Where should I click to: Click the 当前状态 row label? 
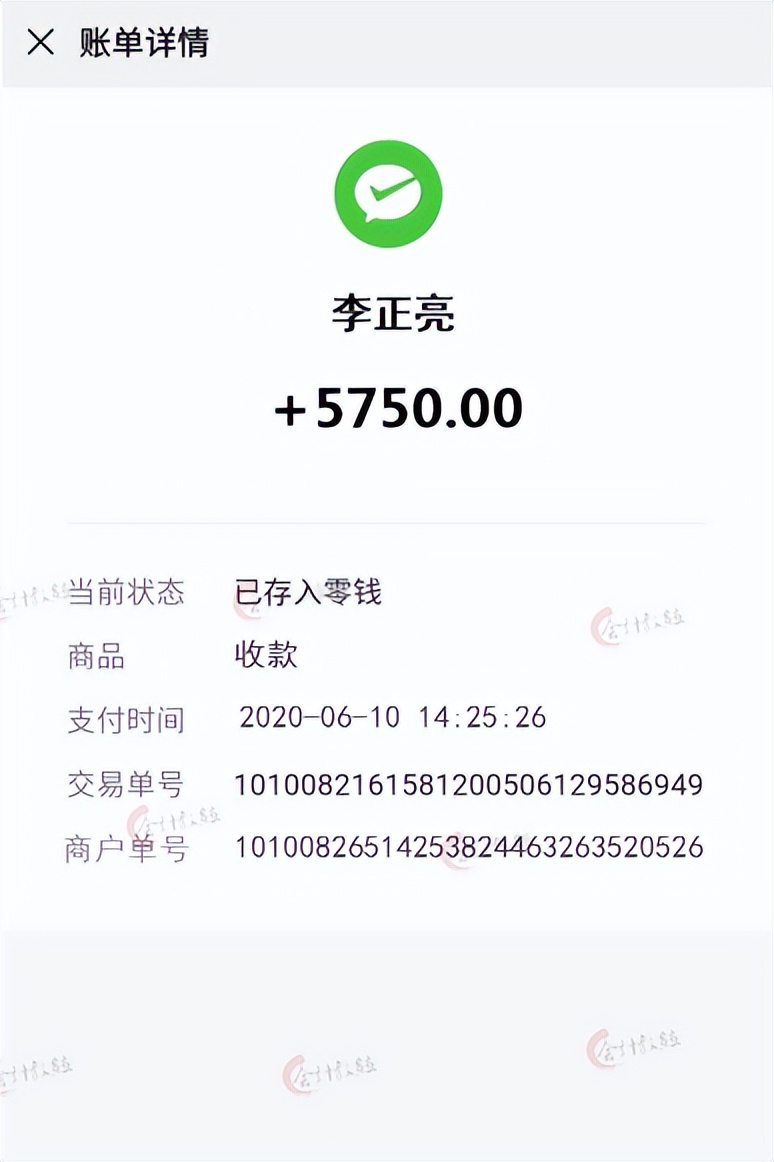click(127, 593)
